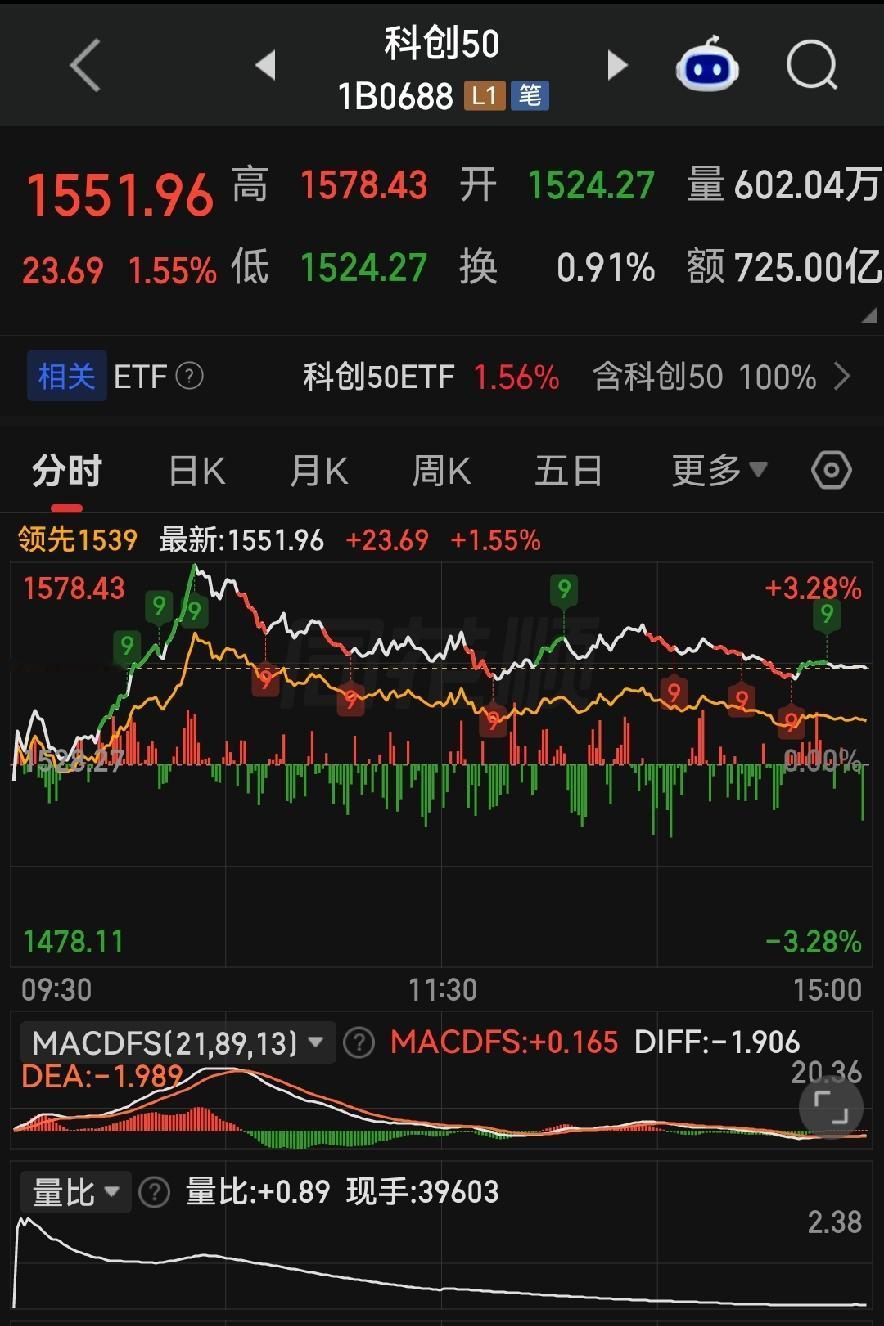Expand the 更多 chart period dropdown
The width and height of the screenshot is (884, 1326).
point(719,469)
